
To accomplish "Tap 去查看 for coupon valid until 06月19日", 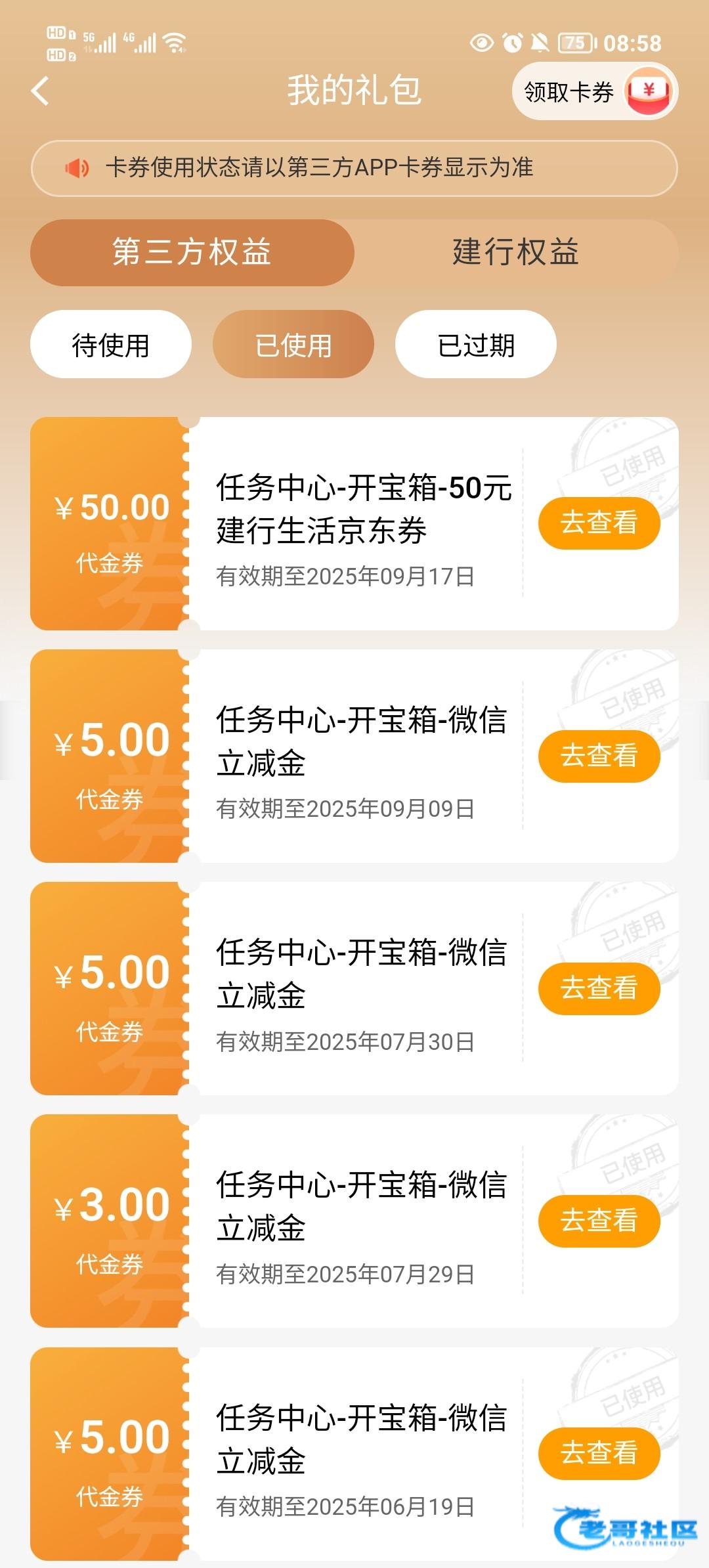I will click(599, 1453).
